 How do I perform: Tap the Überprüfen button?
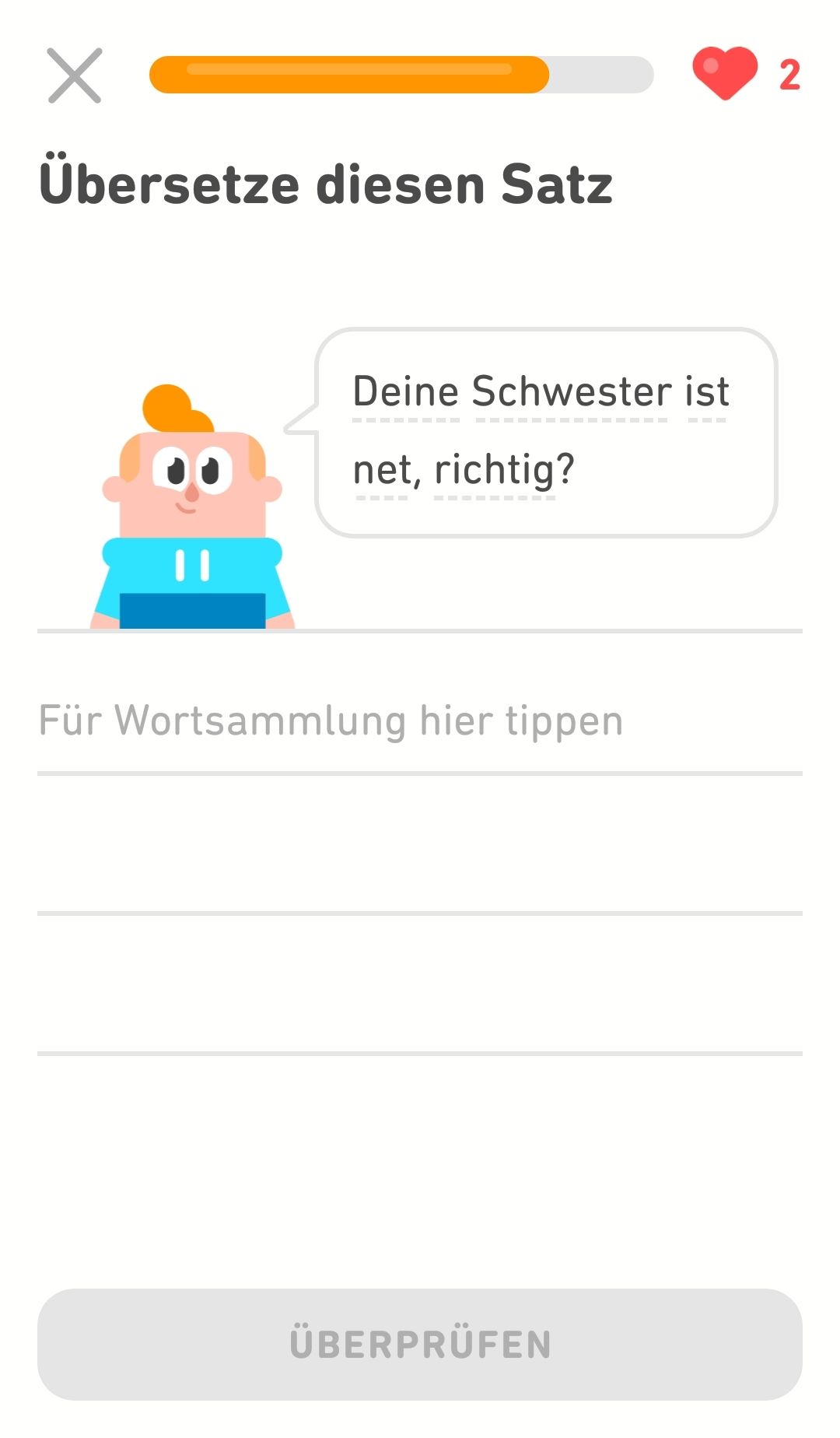(x=420, y=1345)
